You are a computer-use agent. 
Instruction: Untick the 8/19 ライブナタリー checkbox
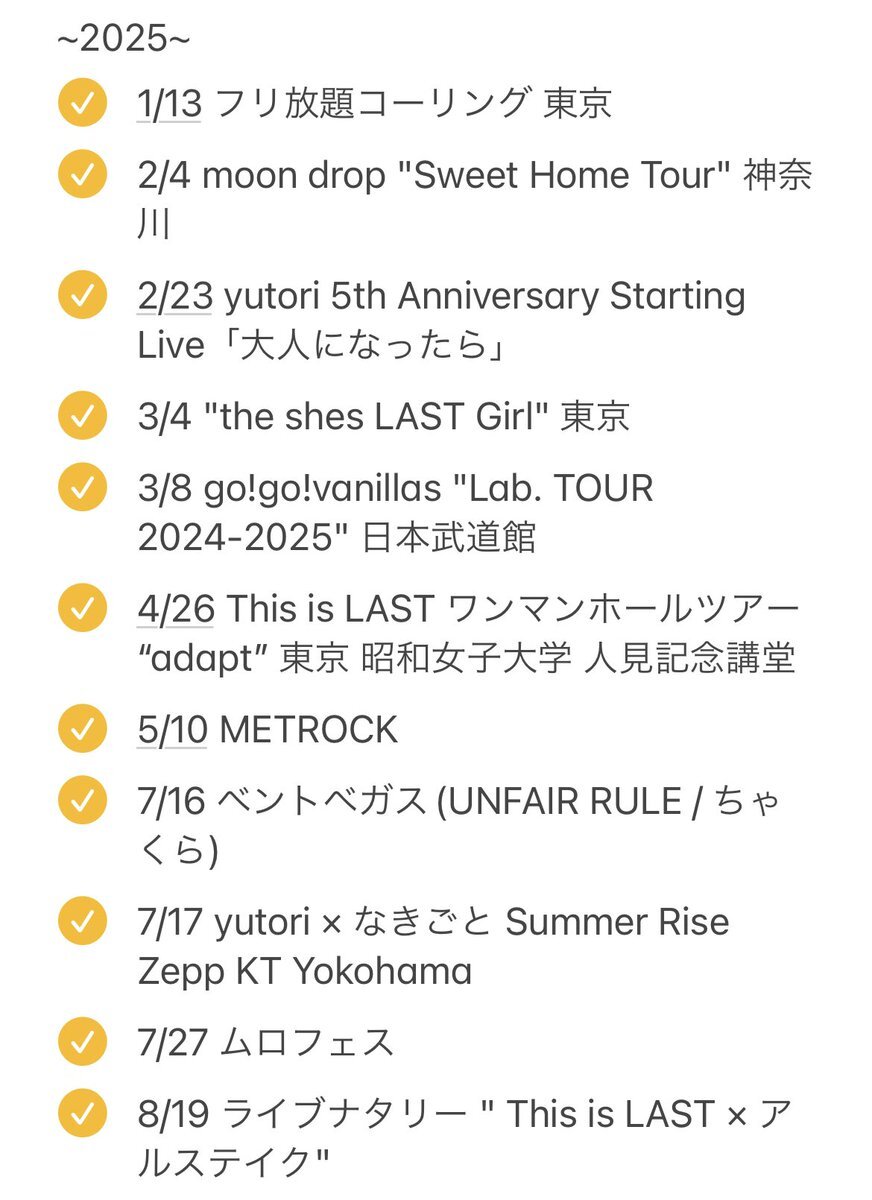pos(82,1114)
